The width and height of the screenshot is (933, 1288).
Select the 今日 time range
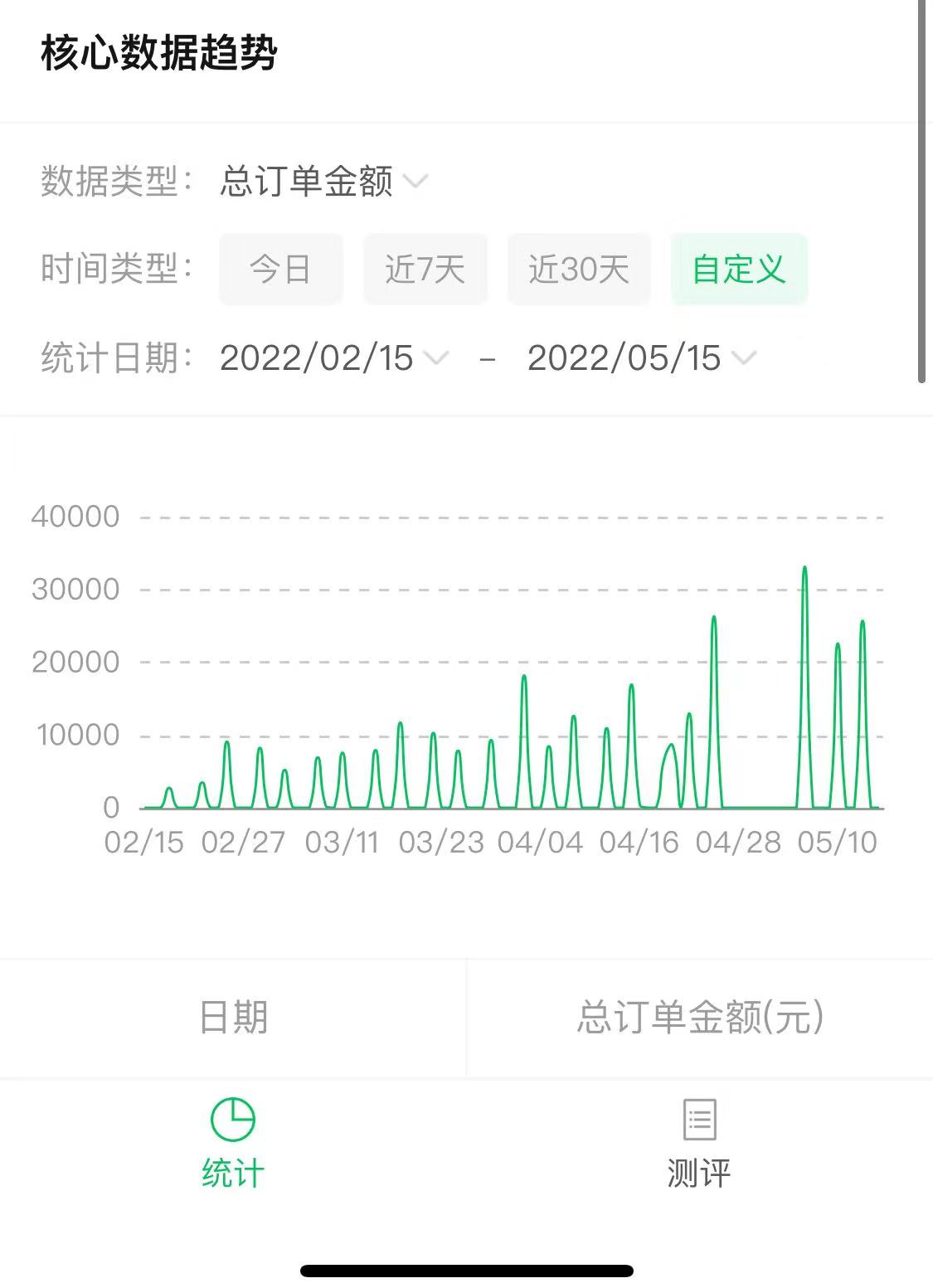(280, 270)
